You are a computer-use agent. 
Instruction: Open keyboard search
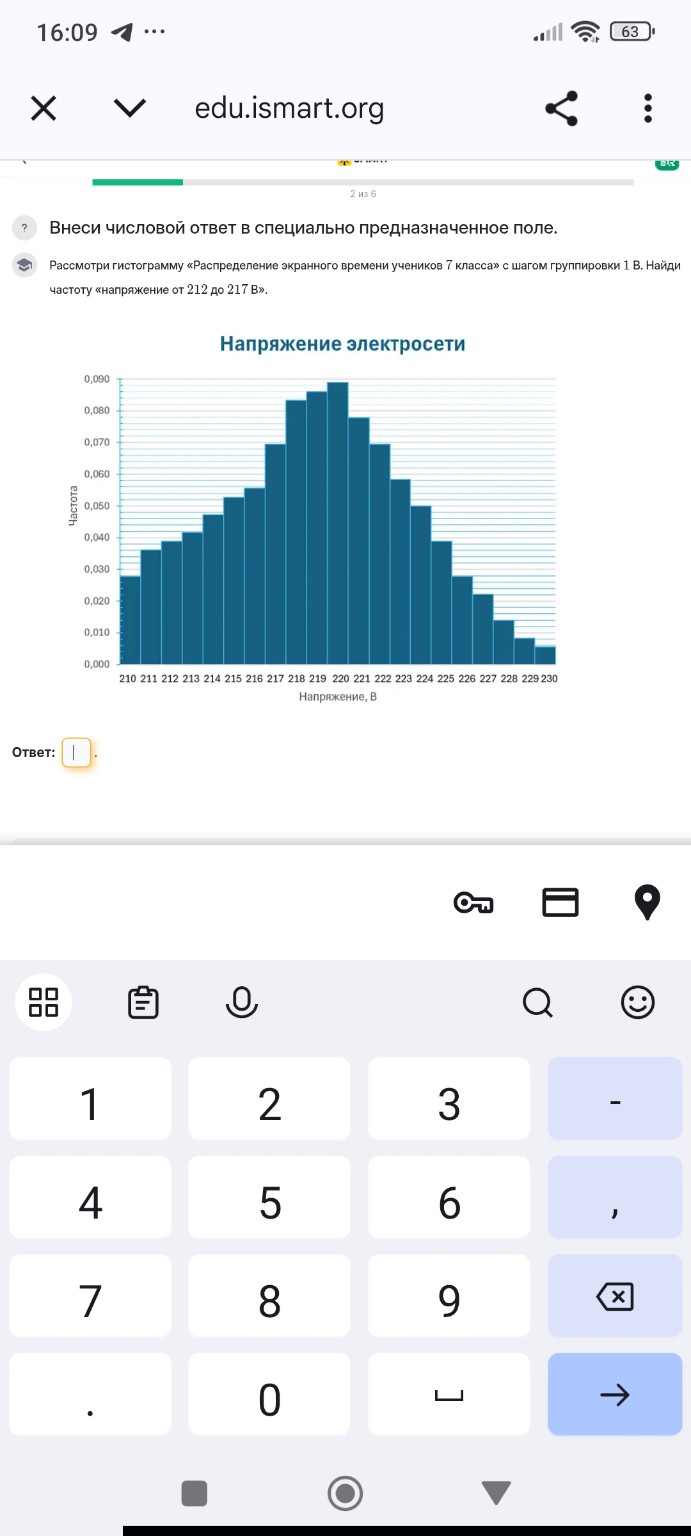(x=537, y=1001)
